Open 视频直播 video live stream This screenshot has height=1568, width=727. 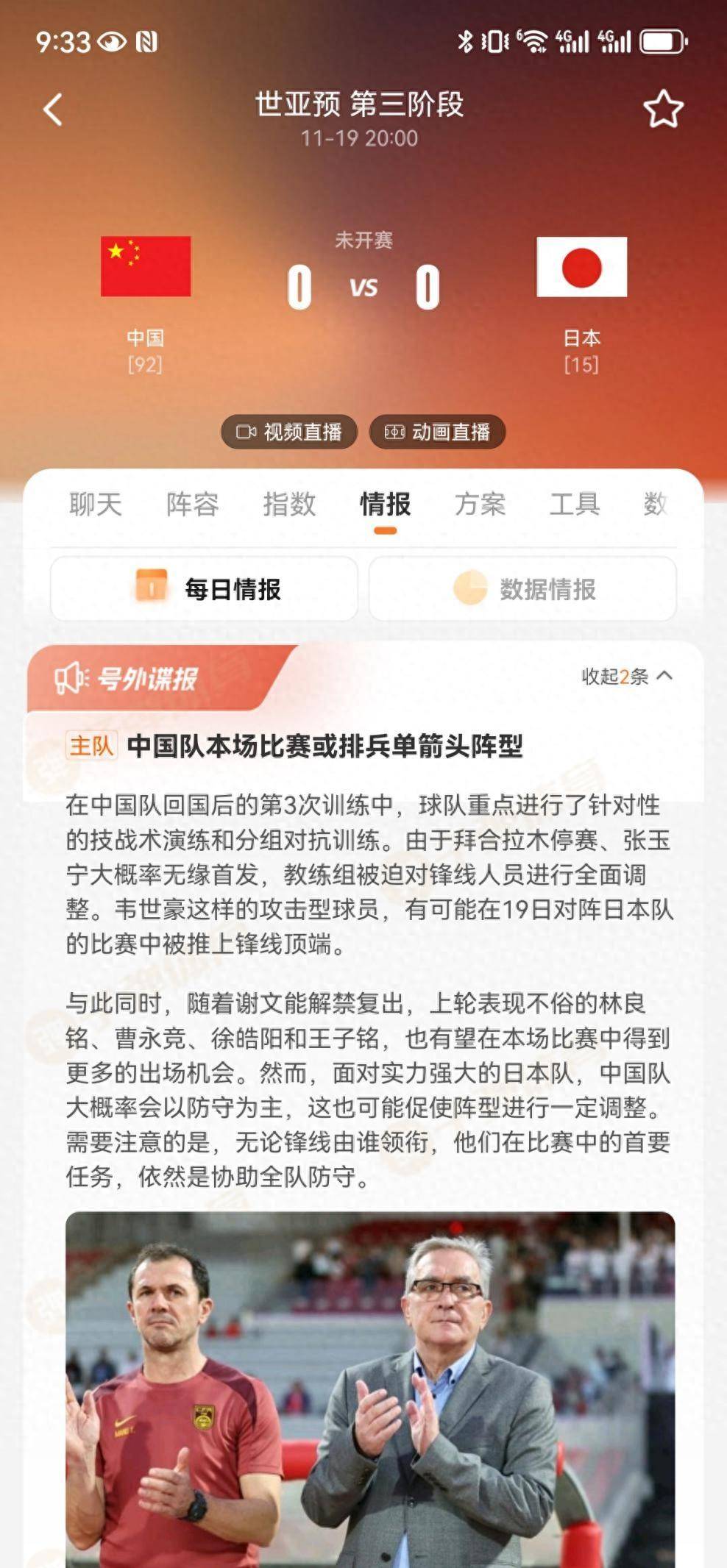coord(289,432)
